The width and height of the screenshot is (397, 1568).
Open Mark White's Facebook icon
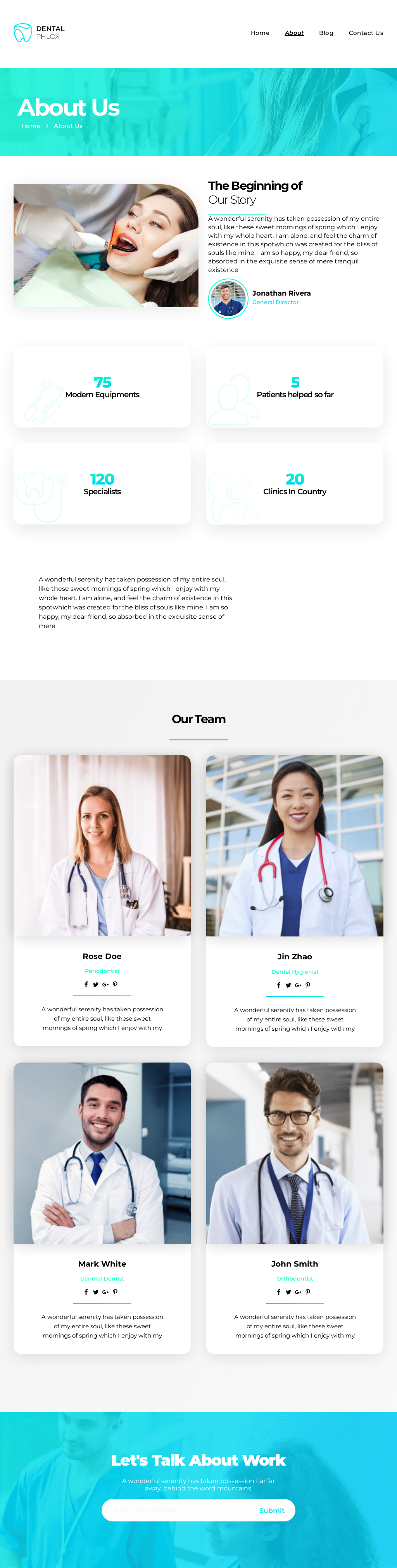click(86, 1292)
